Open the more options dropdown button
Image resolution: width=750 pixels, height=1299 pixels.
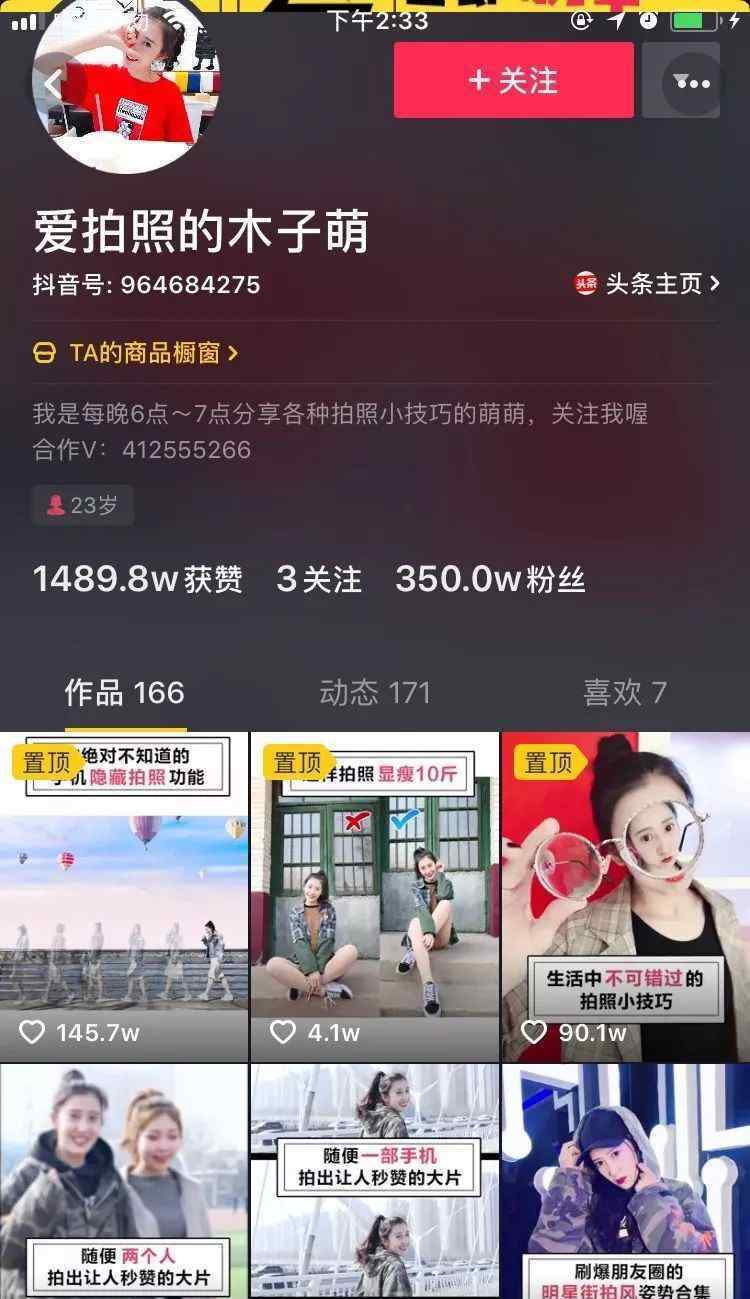tap(692, 81)
